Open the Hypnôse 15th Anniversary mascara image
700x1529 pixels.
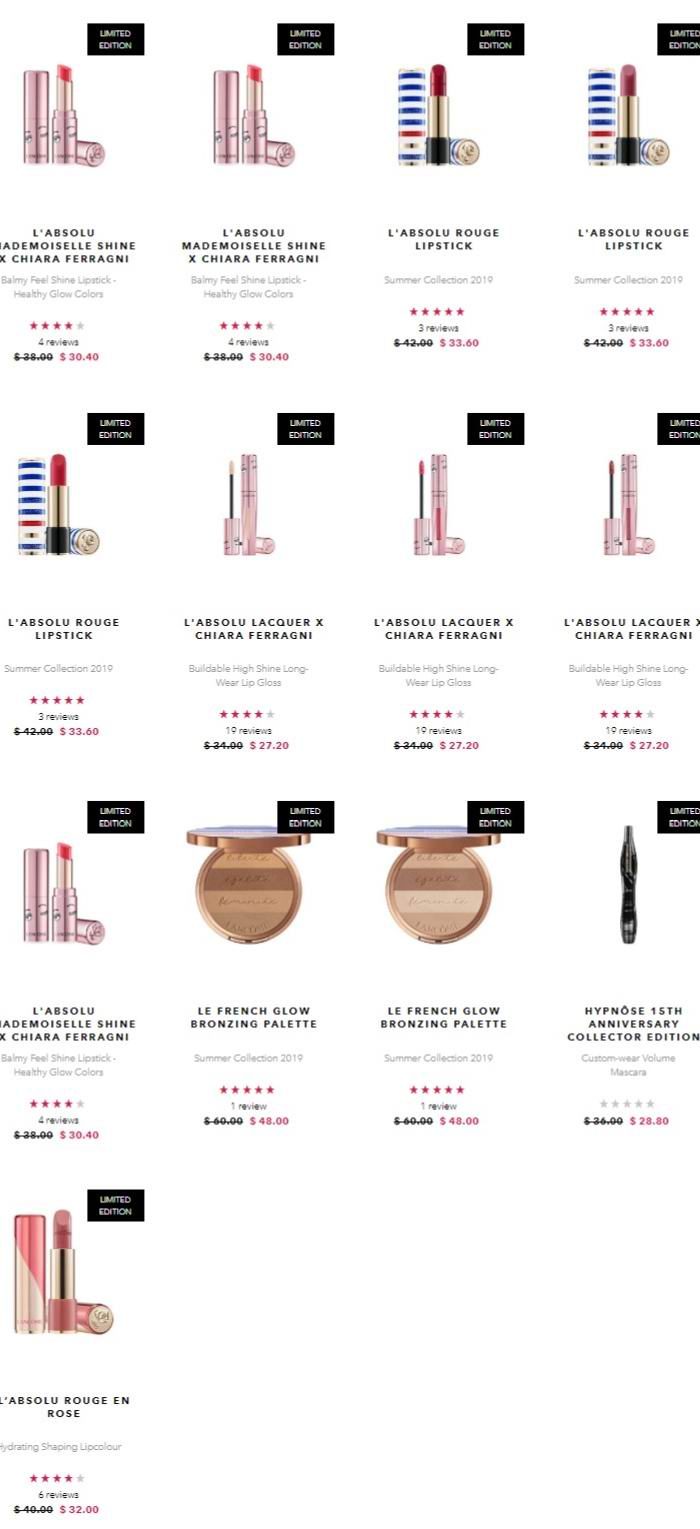628,884
